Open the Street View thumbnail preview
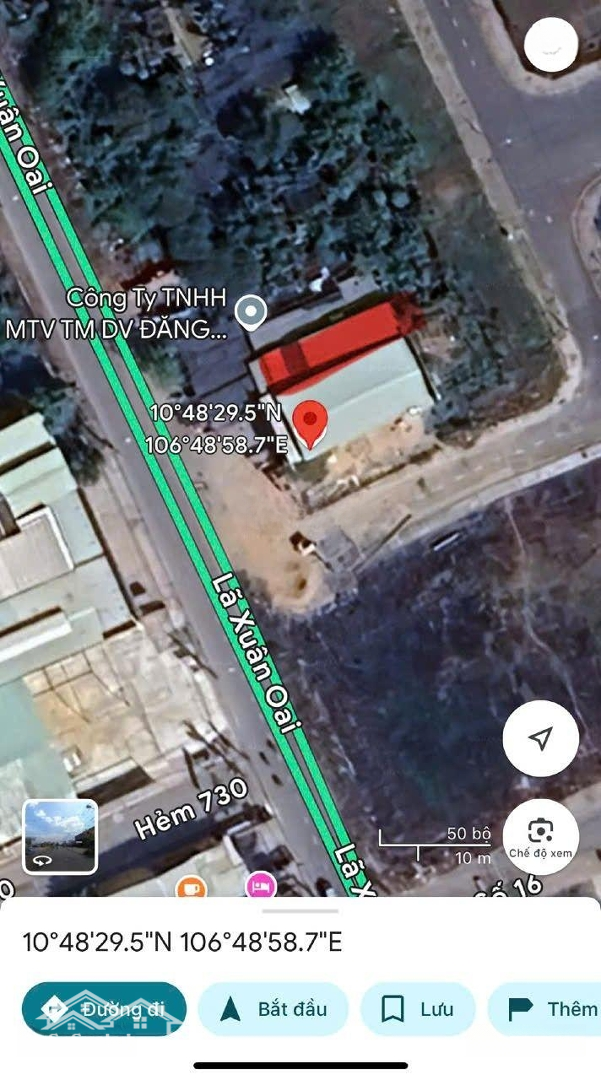601x1080 pixels. pos(60,837)
